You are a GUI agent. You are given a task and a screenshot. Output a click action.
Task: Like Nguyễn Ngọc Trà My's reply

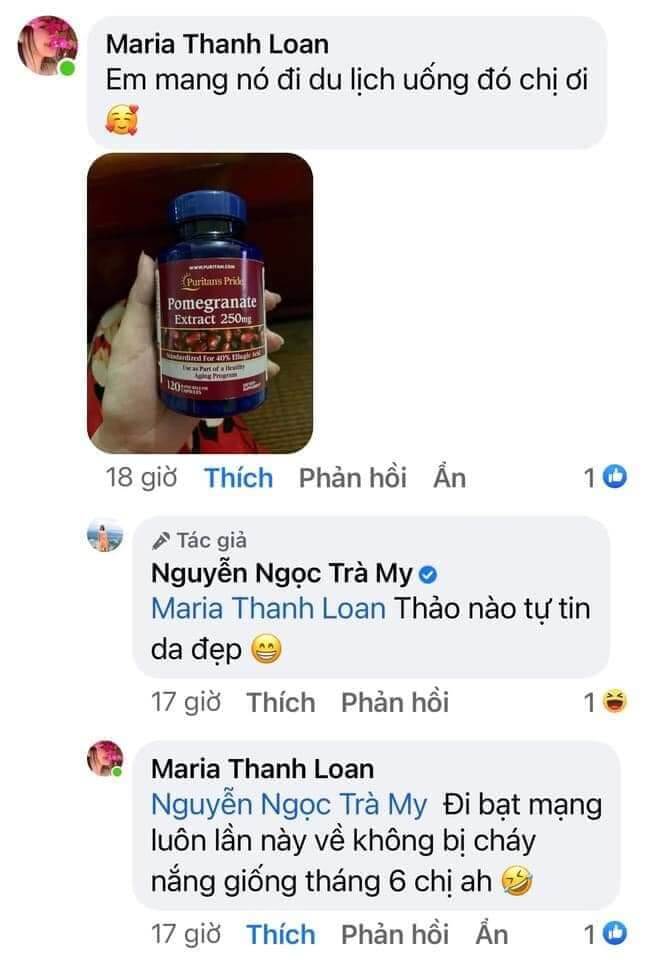[x=281, y=702]
